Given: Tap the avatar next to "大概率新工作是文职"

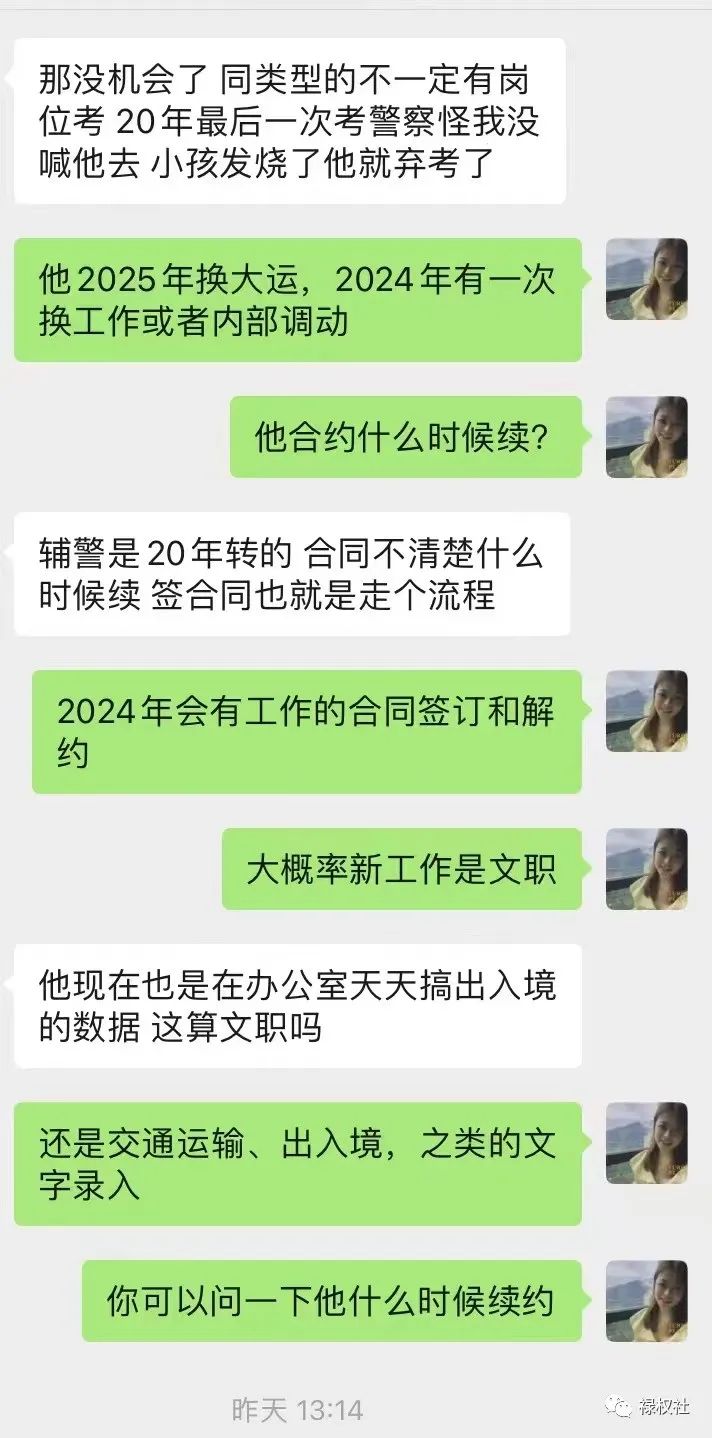Looking at the screenshot, I should pos(646,868).
